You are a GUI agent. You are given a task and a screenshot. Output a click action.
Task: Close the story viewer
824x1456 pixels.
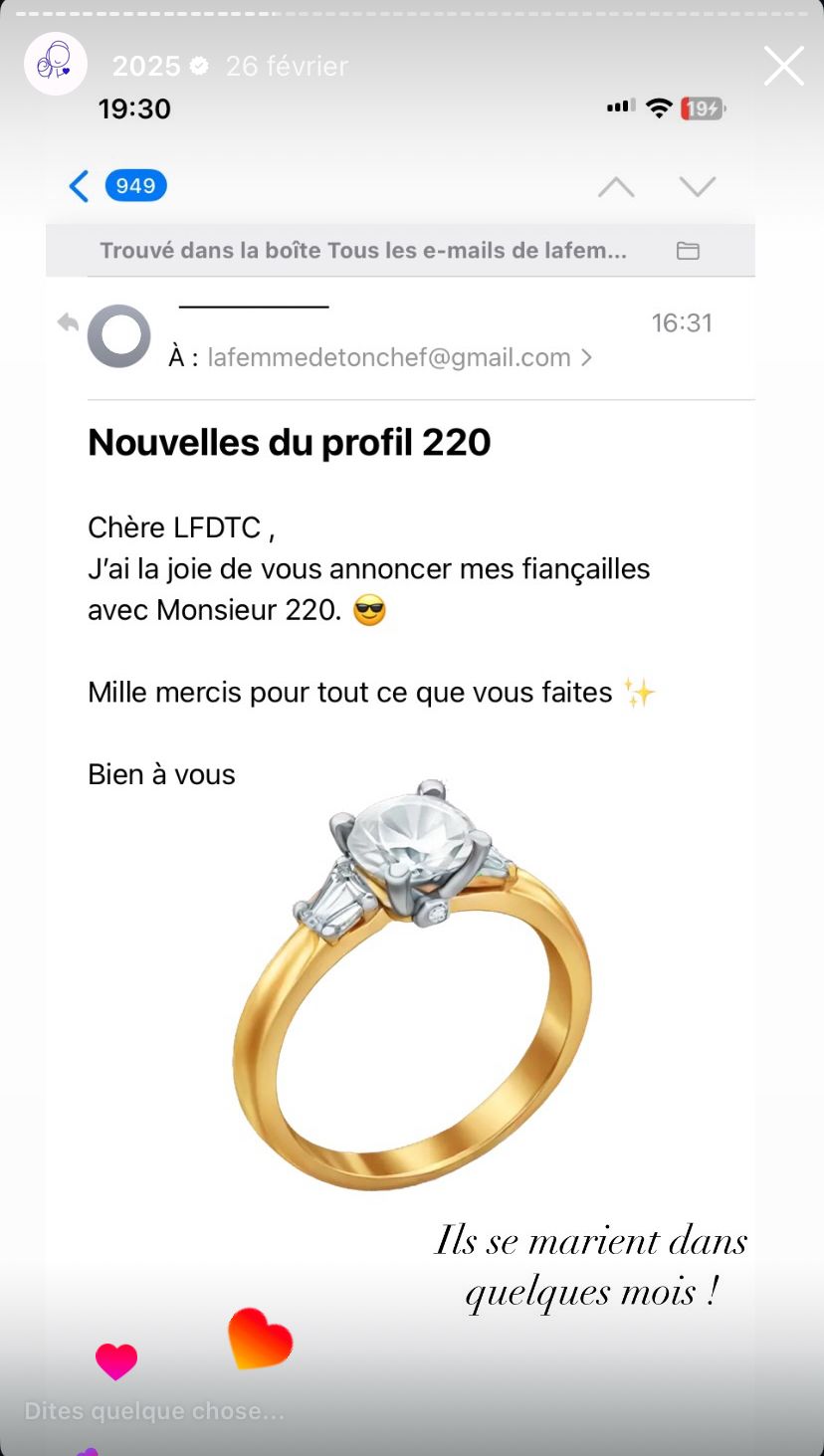[x=783, y=67]
